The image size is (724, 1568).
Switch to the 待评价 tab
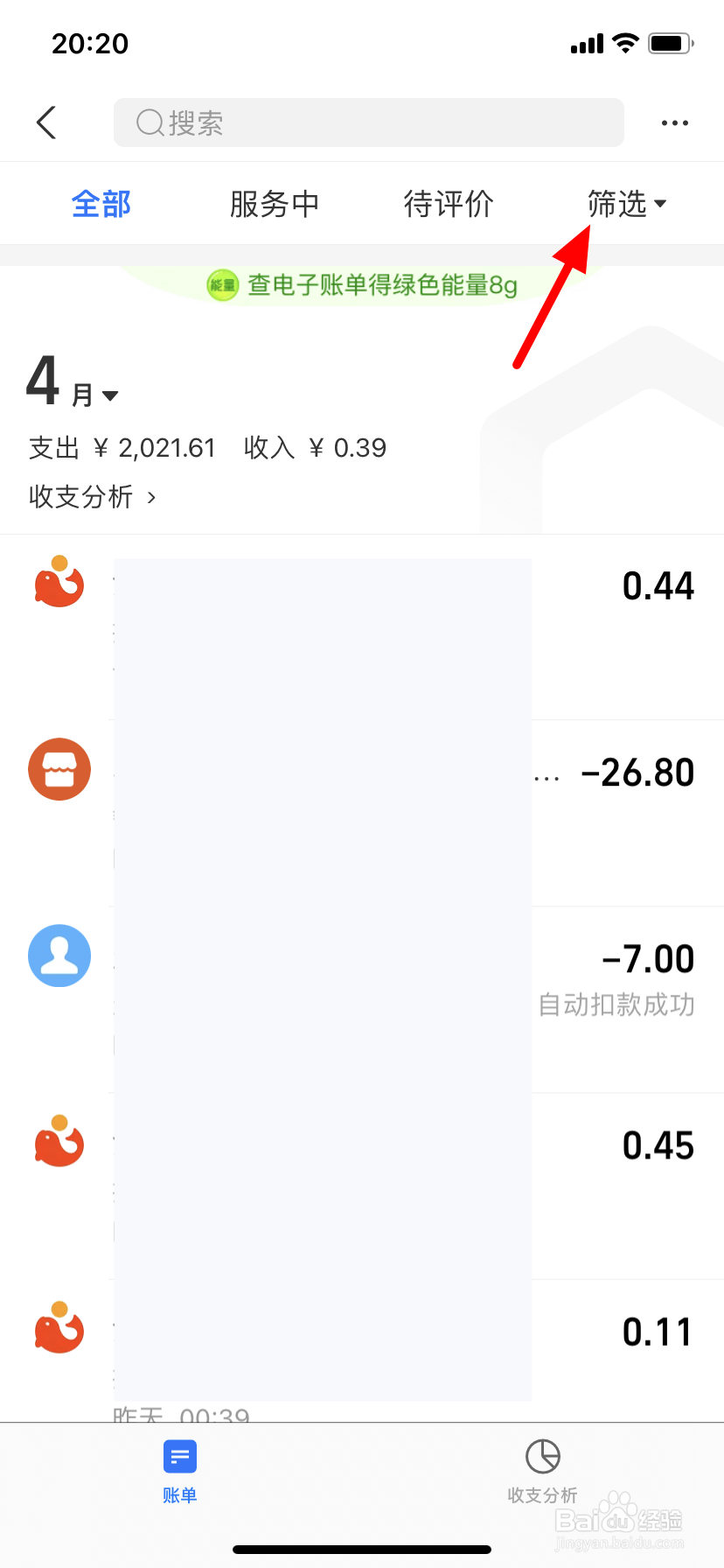pyautogui.click(x=449, y=204)
